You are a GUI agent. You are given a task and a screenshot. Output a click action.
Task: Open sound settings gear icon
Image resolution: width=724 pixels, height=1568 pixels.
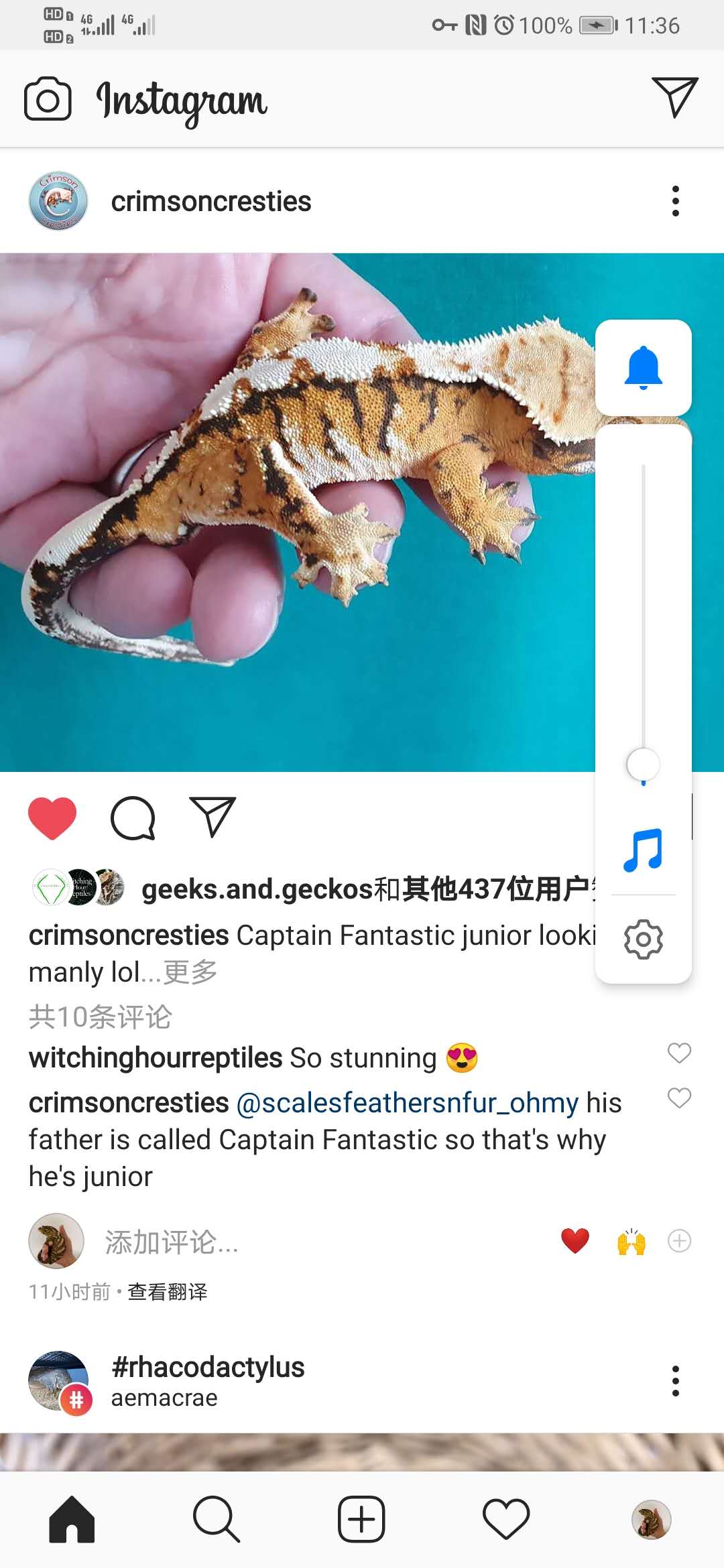pyautogui.click(x=643, y=939)
